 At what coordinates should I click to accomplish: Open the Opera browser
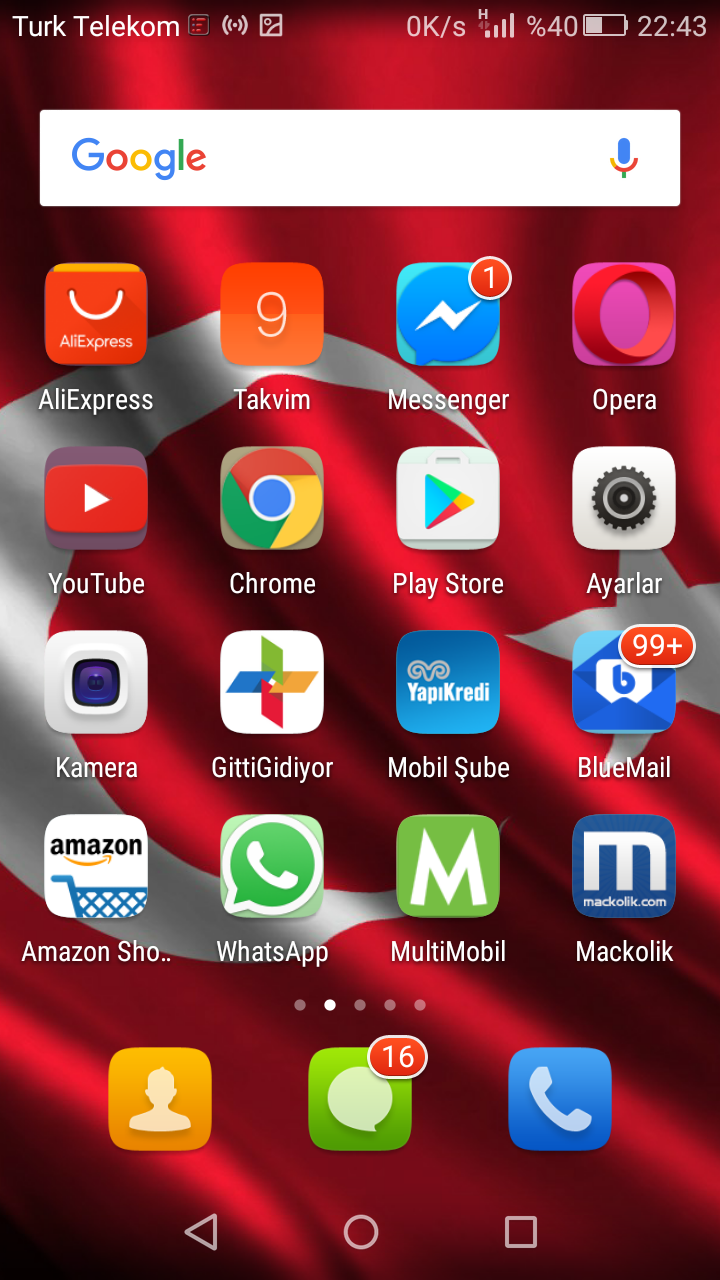point(624,314)
